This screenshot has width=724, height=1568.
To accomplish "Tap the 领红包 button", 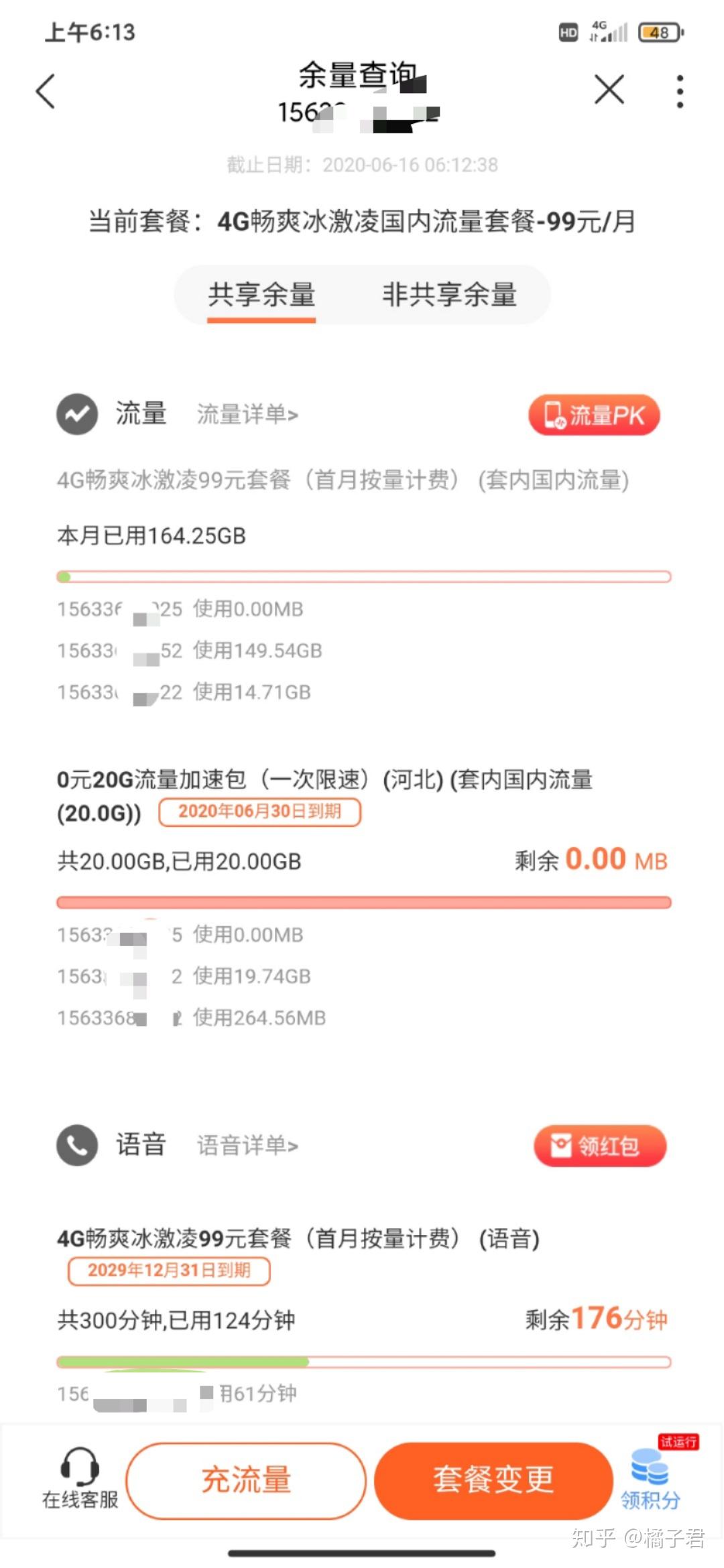I will pos(599,1146).
